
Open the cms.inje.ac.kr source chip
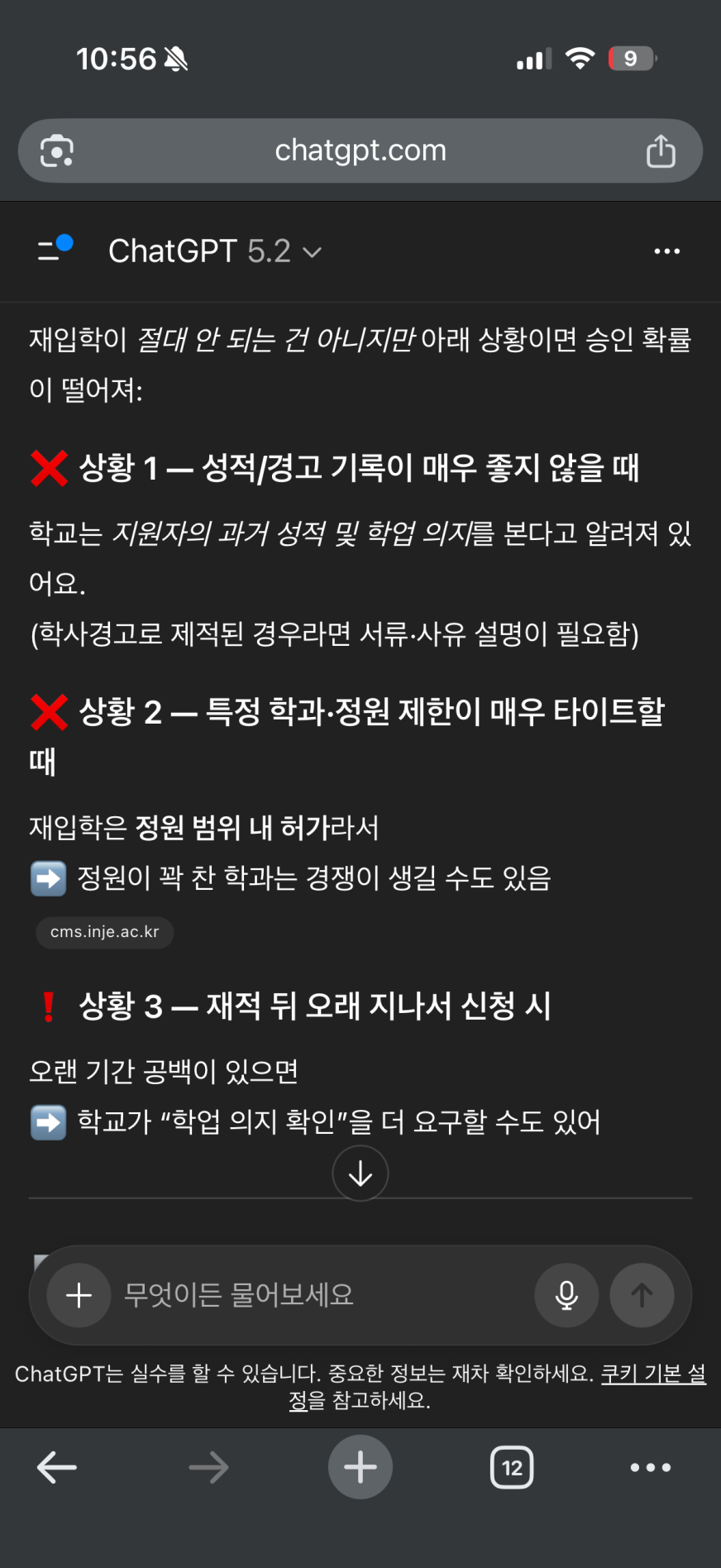coord(104,932)
